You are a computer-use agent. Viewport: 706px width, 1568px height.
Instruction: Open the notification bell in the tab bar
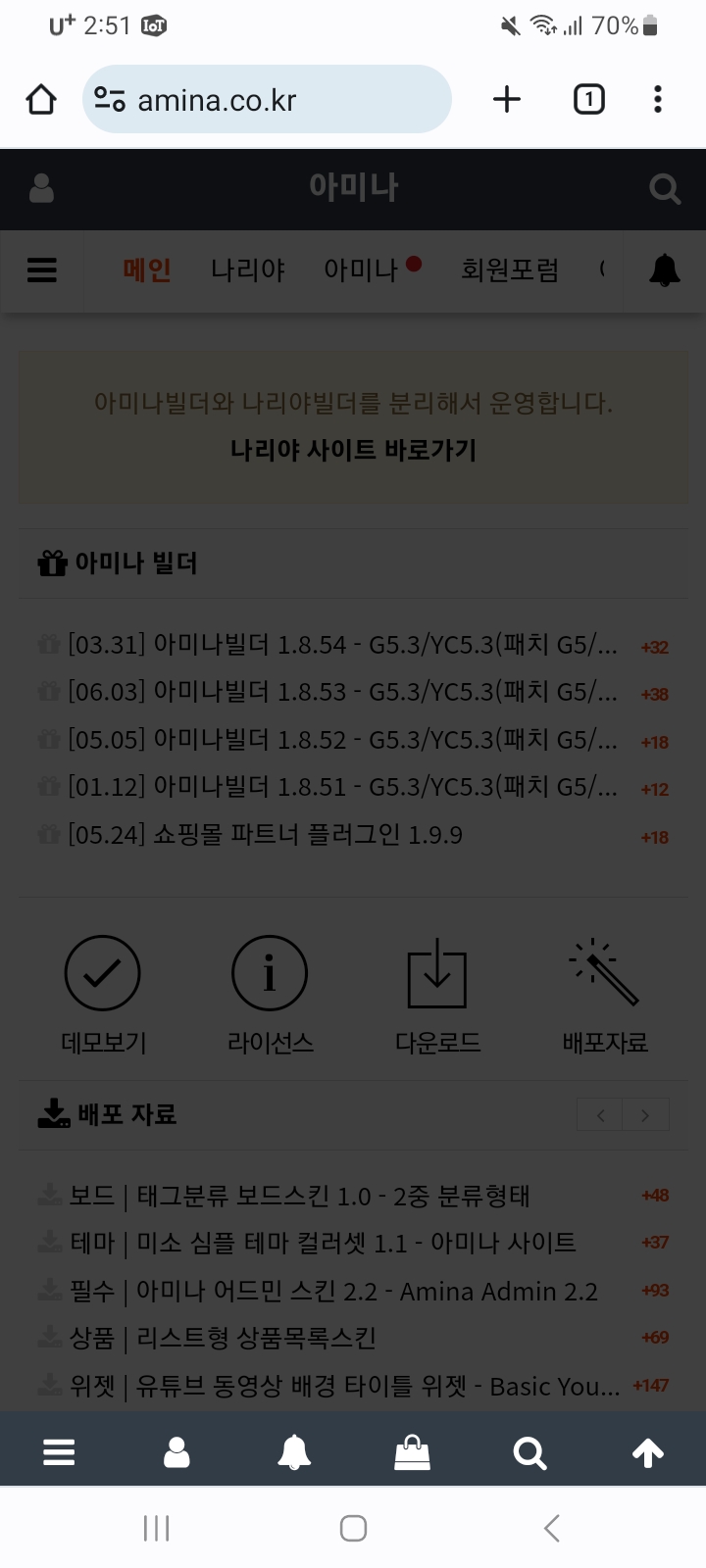point(664,269)
